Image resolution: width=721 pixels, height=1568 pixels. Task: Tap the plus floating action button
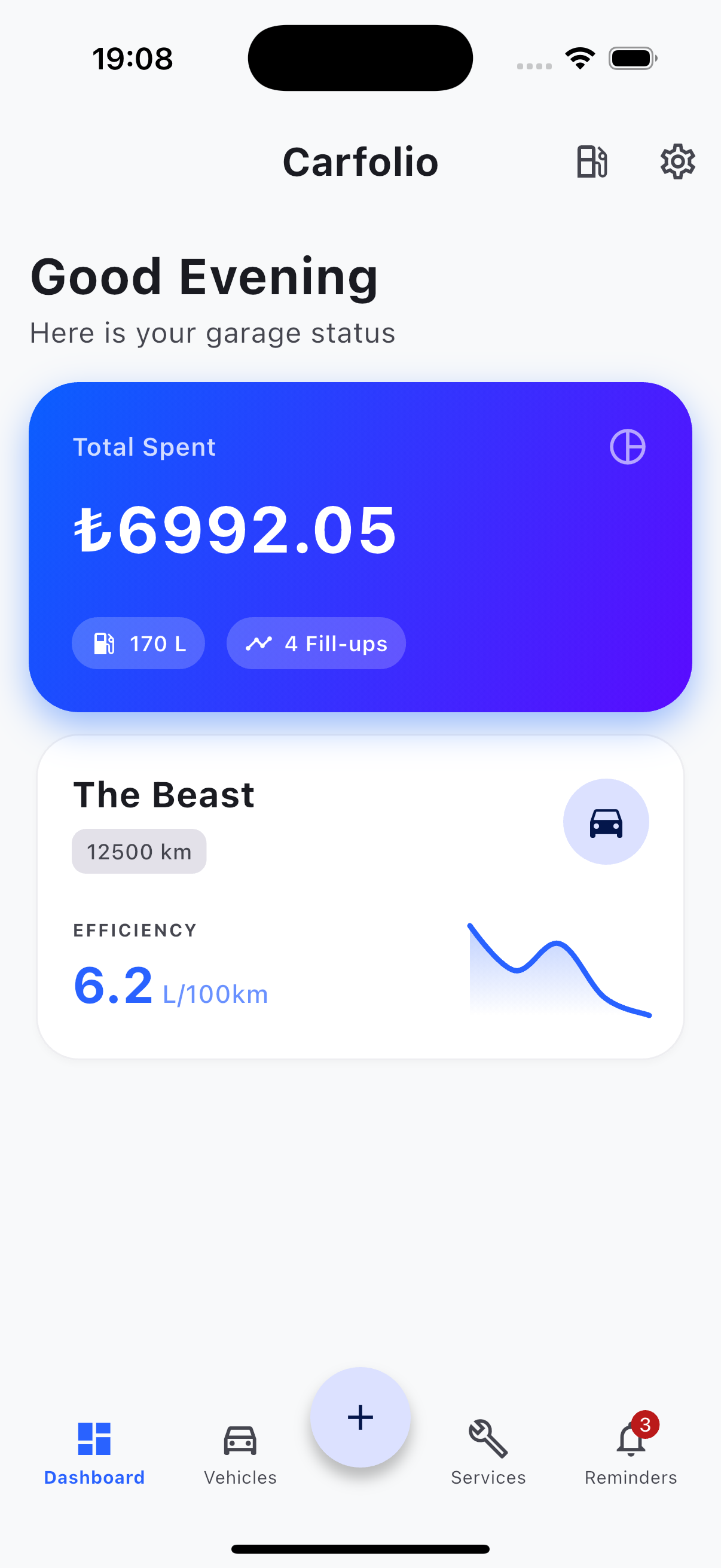(x=360, y=1417)
